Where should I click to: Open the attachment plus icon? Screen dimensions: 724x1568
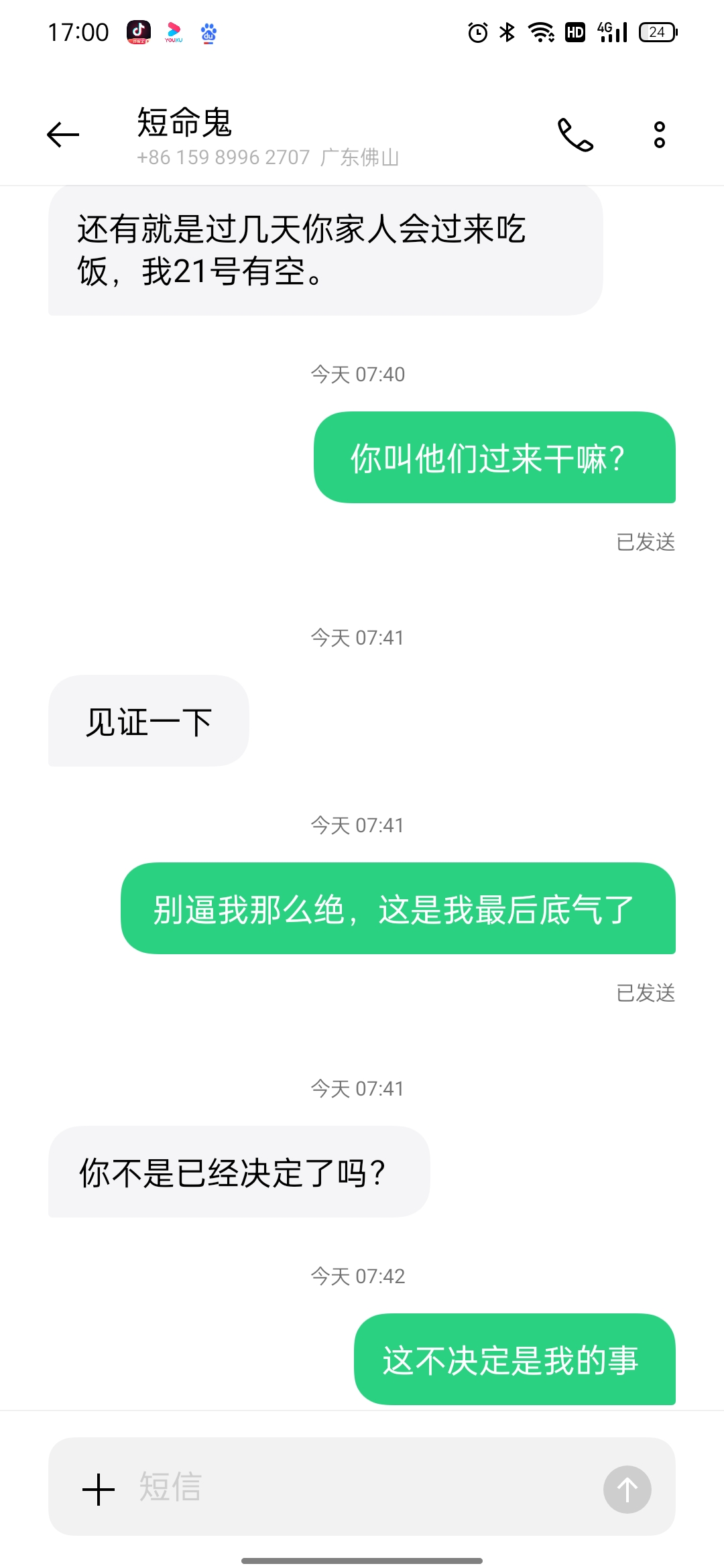[x=99, y=1490]
